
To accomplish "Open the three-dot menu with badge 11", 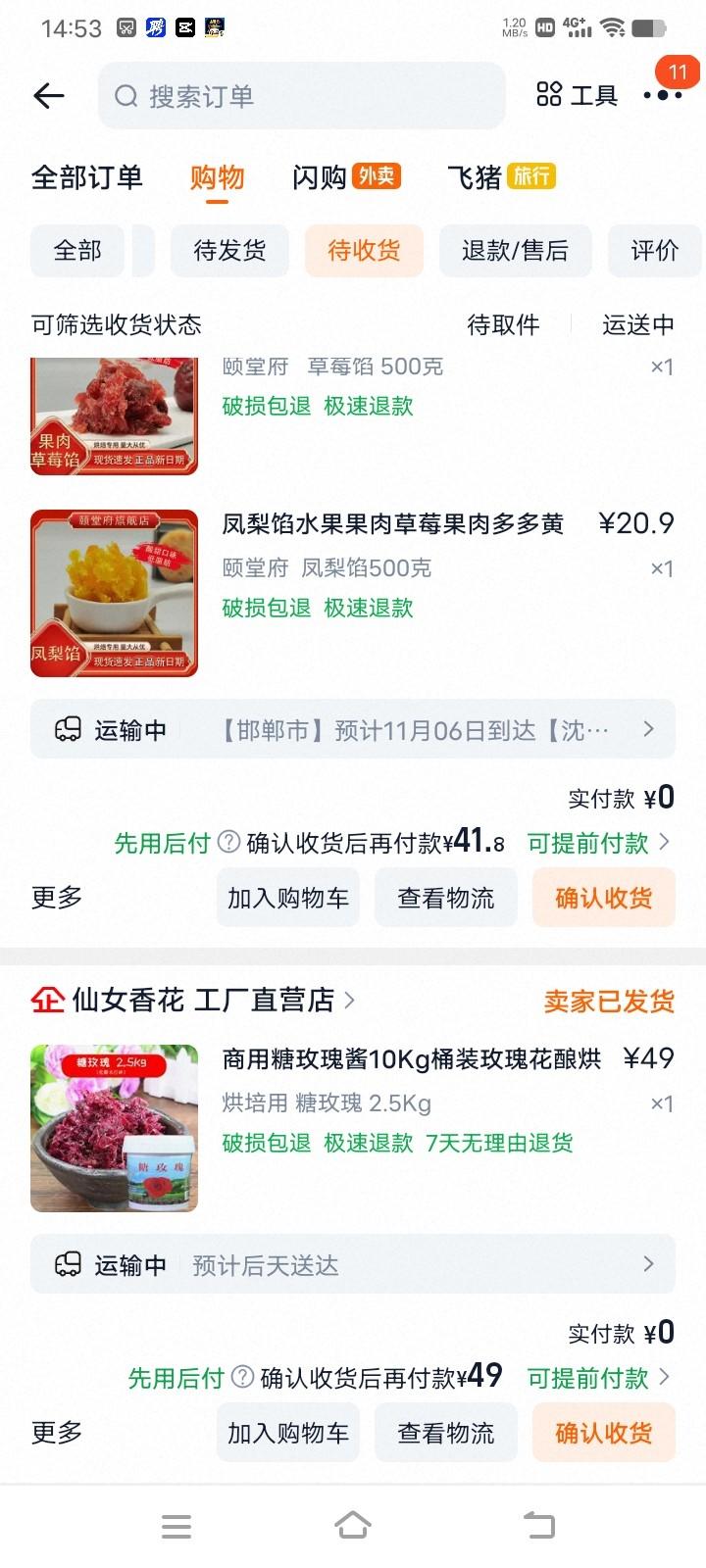I will 663,95.
